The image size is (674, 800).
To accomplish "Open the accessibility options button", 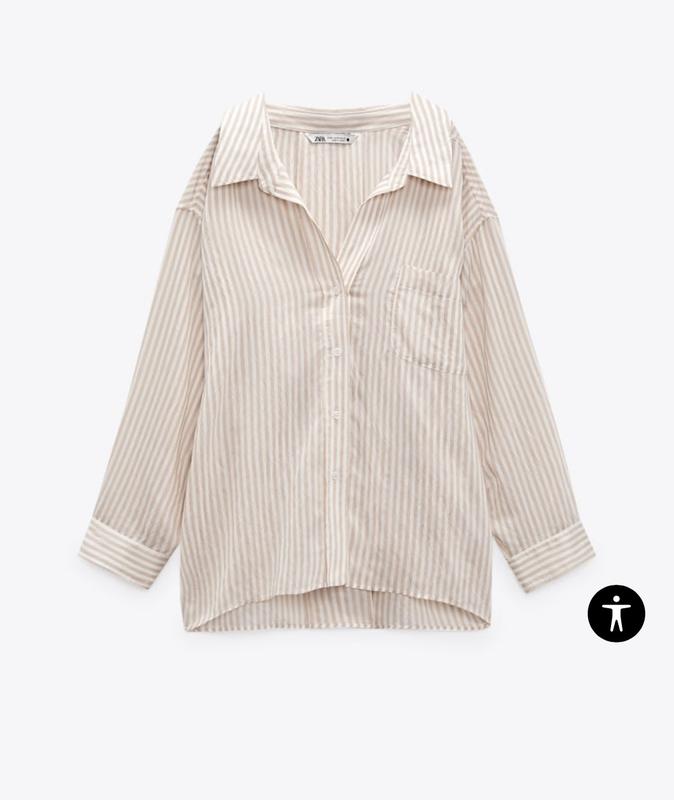I will pyautogui.click(x=616, y=613).
